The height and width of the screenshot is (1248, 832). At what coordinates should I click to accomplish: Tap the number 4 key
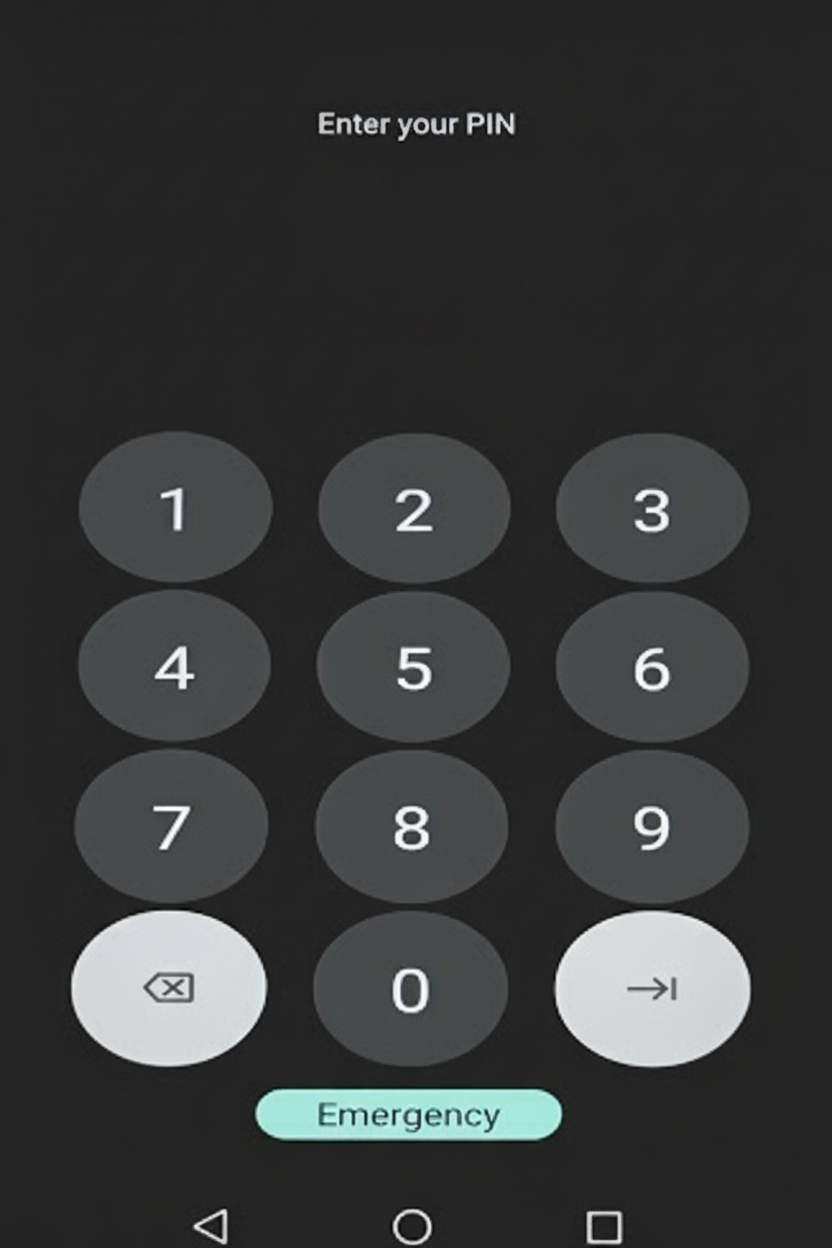174,666
